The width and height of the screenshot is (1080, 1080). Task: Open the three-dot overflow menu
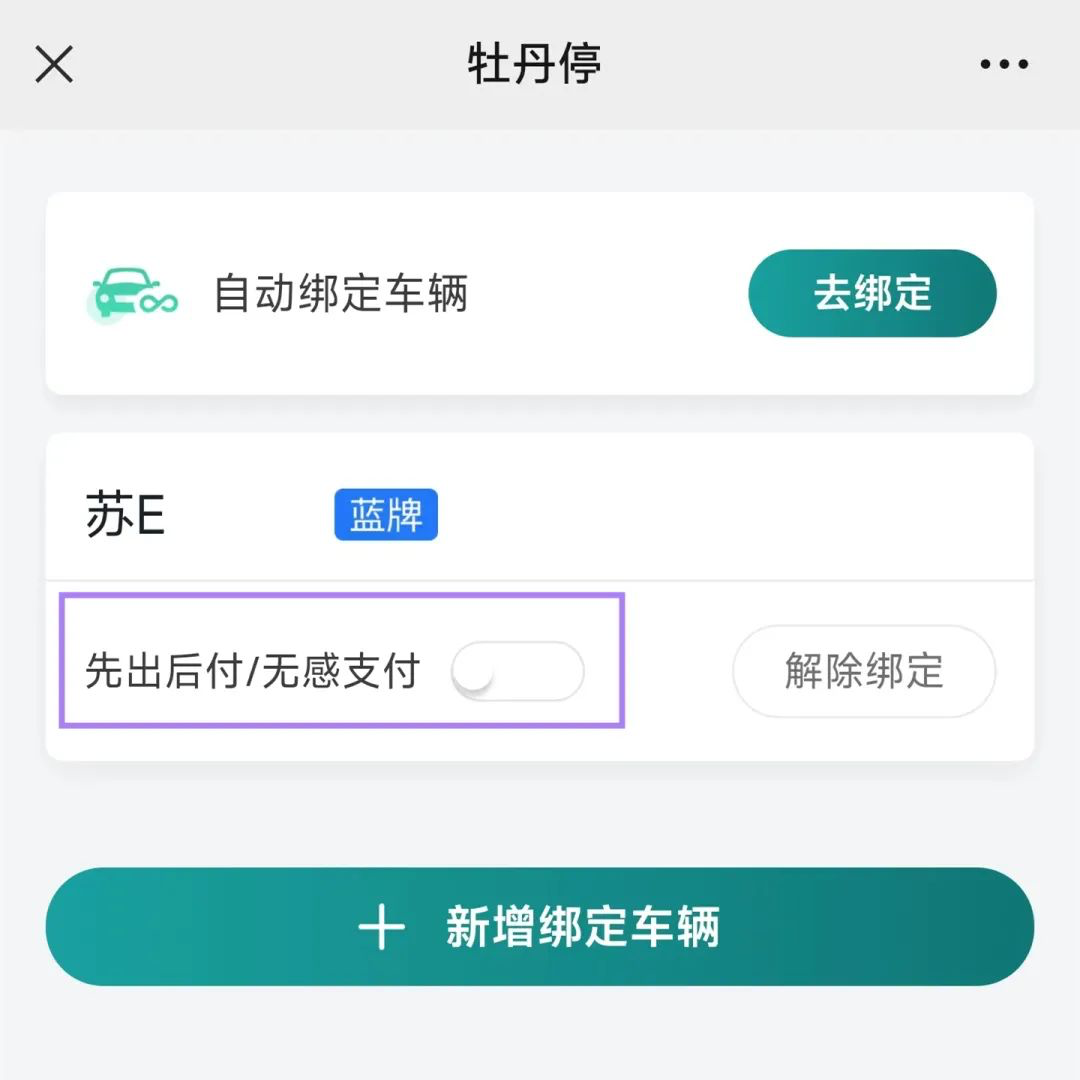coord(1003,65)
